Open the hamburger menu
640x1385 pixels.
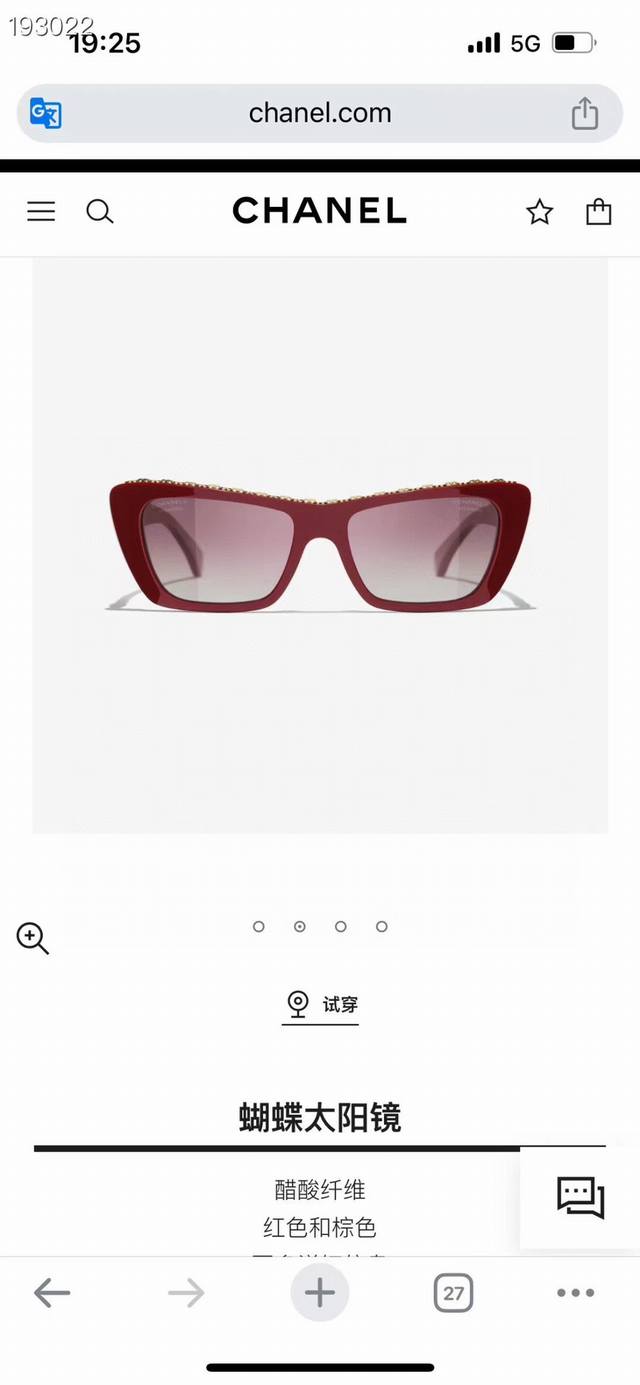41,211
